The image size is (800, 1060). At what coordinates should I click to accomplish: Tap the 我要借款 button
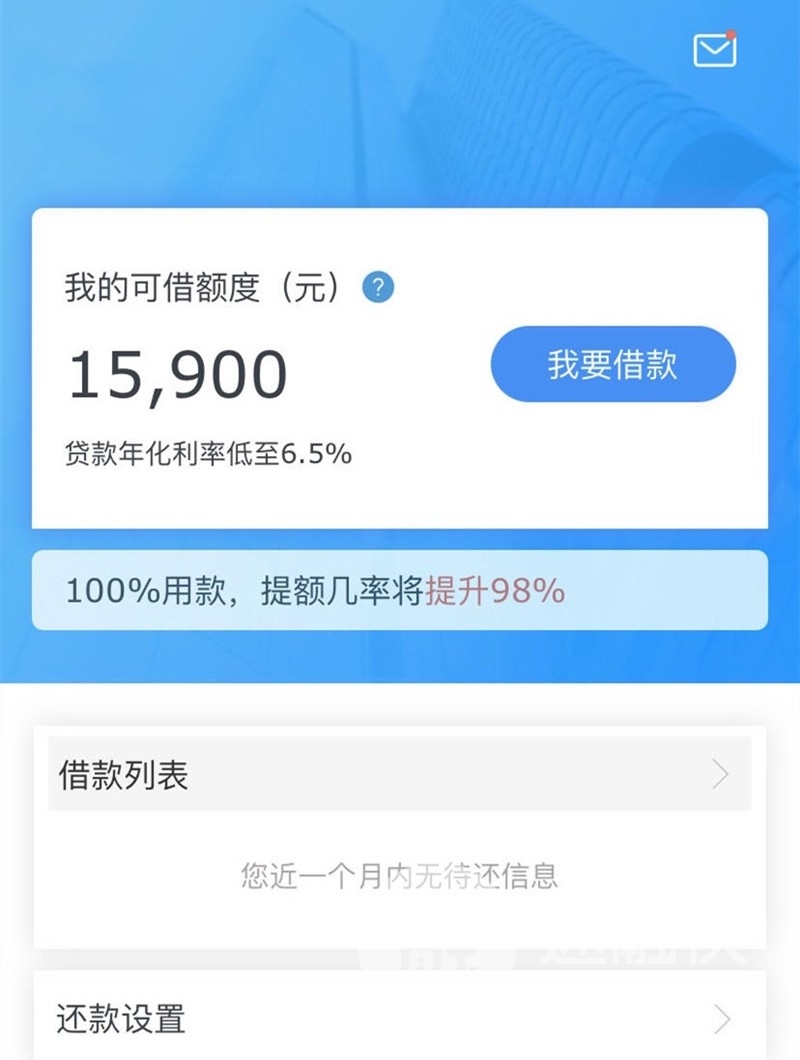pos(613,365)
